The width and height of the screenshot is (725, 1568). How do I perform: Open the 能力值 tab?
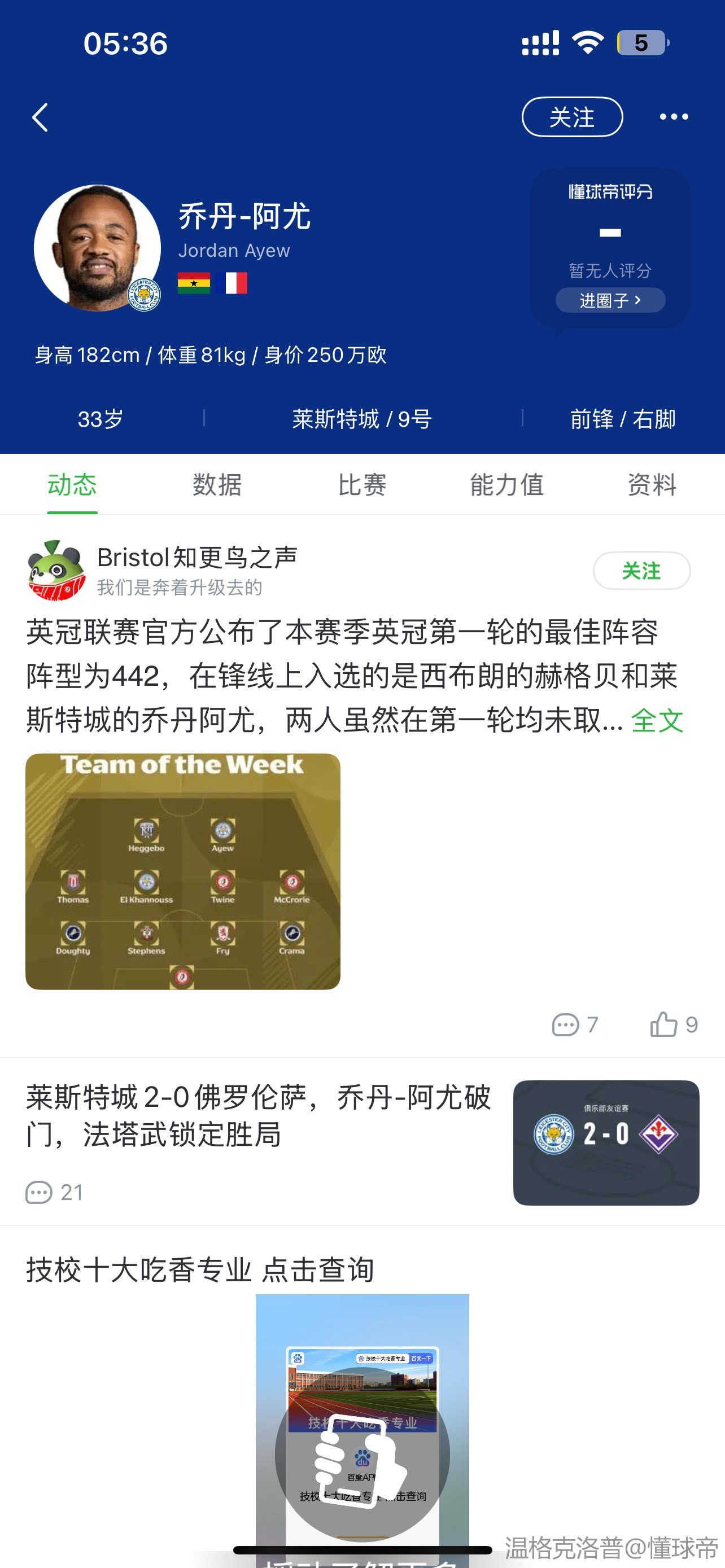(x=506, y=485)
